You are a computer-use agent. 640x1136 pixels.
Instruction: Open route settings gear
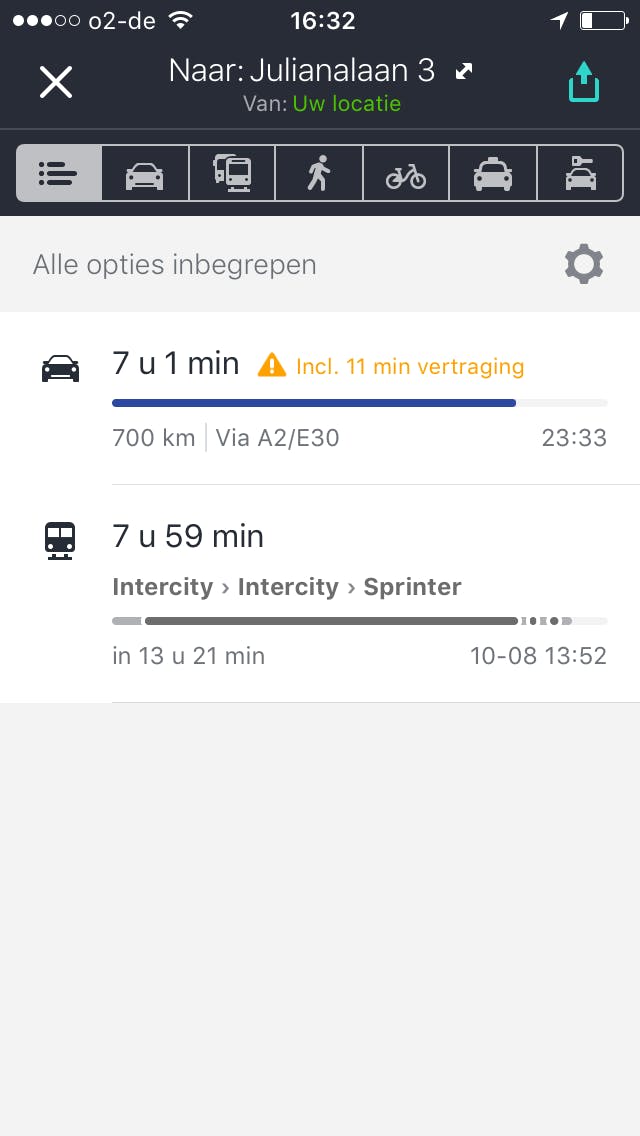(584, 265)
